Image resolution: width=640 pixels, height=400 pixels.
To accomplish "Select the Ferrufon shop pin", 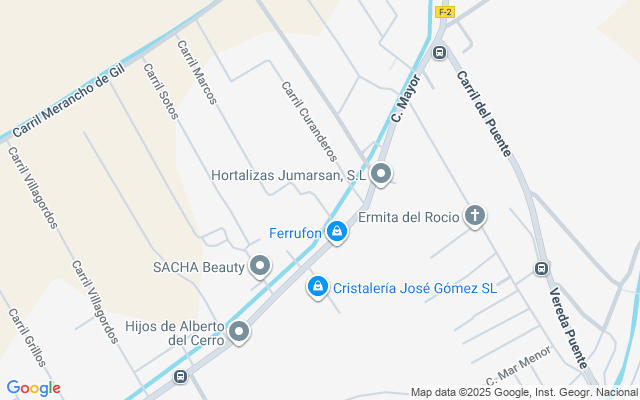I will coord(338,231).
